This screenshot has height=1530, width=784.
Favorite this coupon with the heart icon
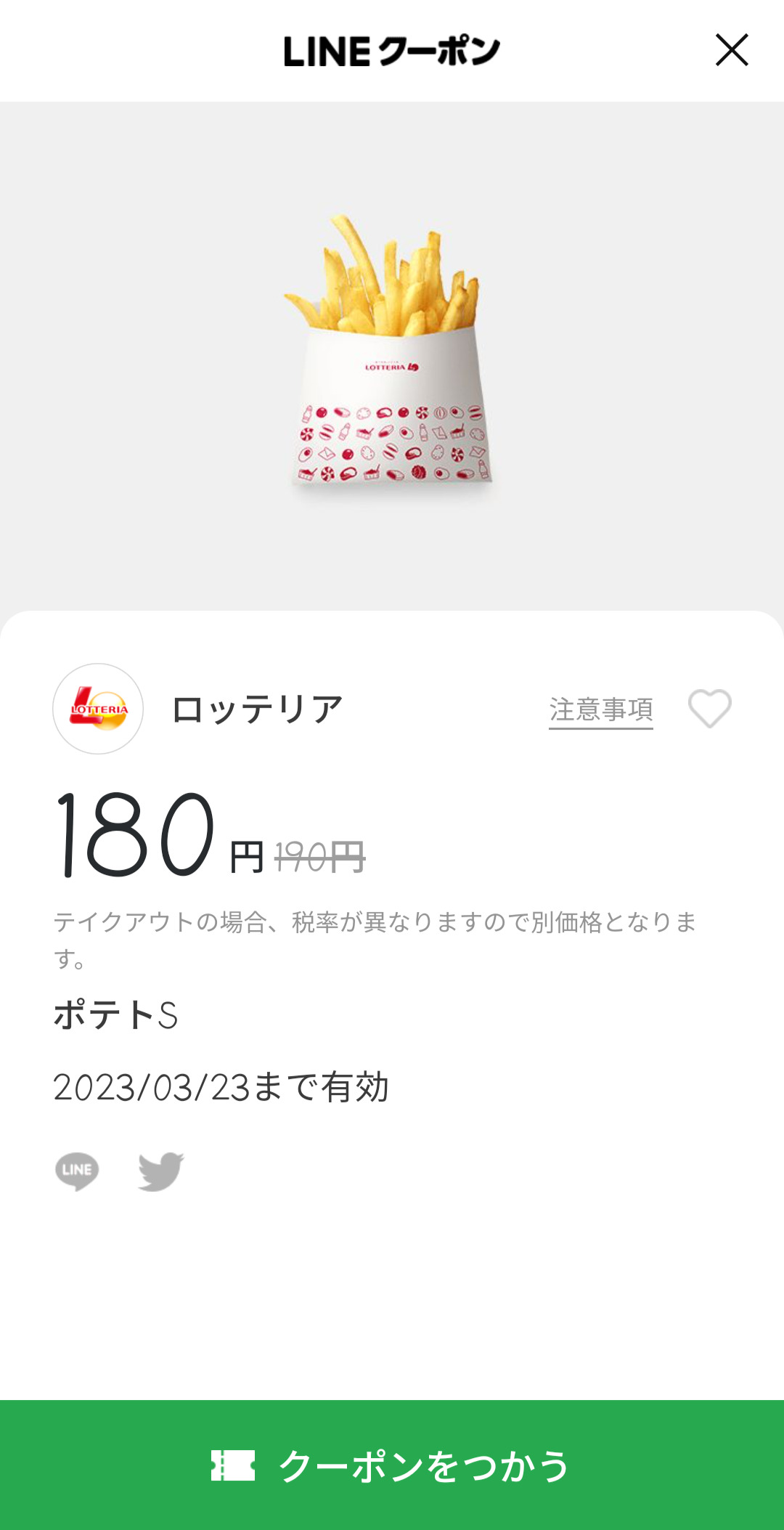(x=709, y=708)
